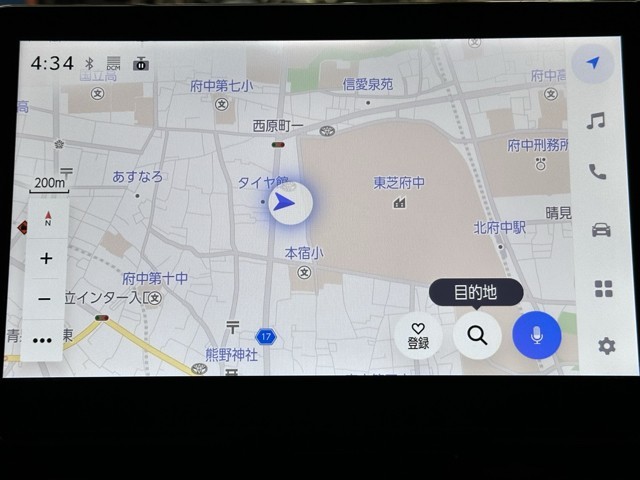Zoom in the map with plus
Viewport: 640px width, 480px height.
point(46,258)
